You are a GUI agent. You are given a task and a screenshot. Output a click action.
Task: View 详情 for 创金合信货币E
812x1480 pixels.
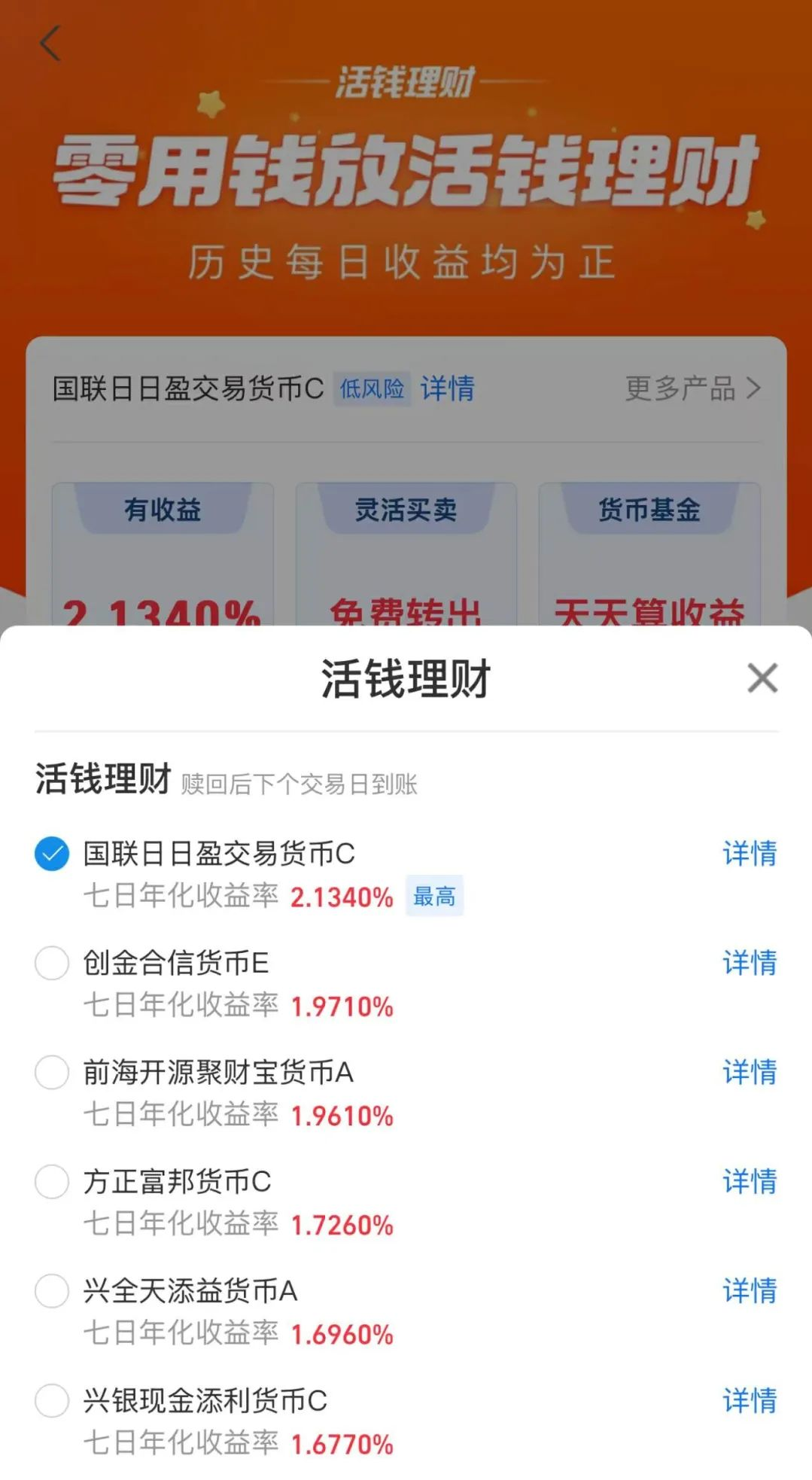pyautogui.click(x=749, y=963)
